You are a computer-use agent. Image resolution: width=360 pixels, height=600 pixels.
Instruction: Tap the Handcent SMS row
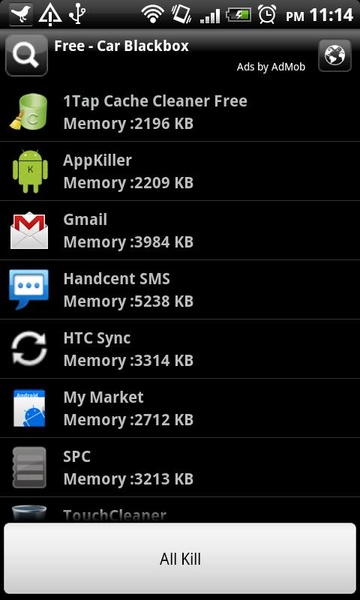coord(180,290)
